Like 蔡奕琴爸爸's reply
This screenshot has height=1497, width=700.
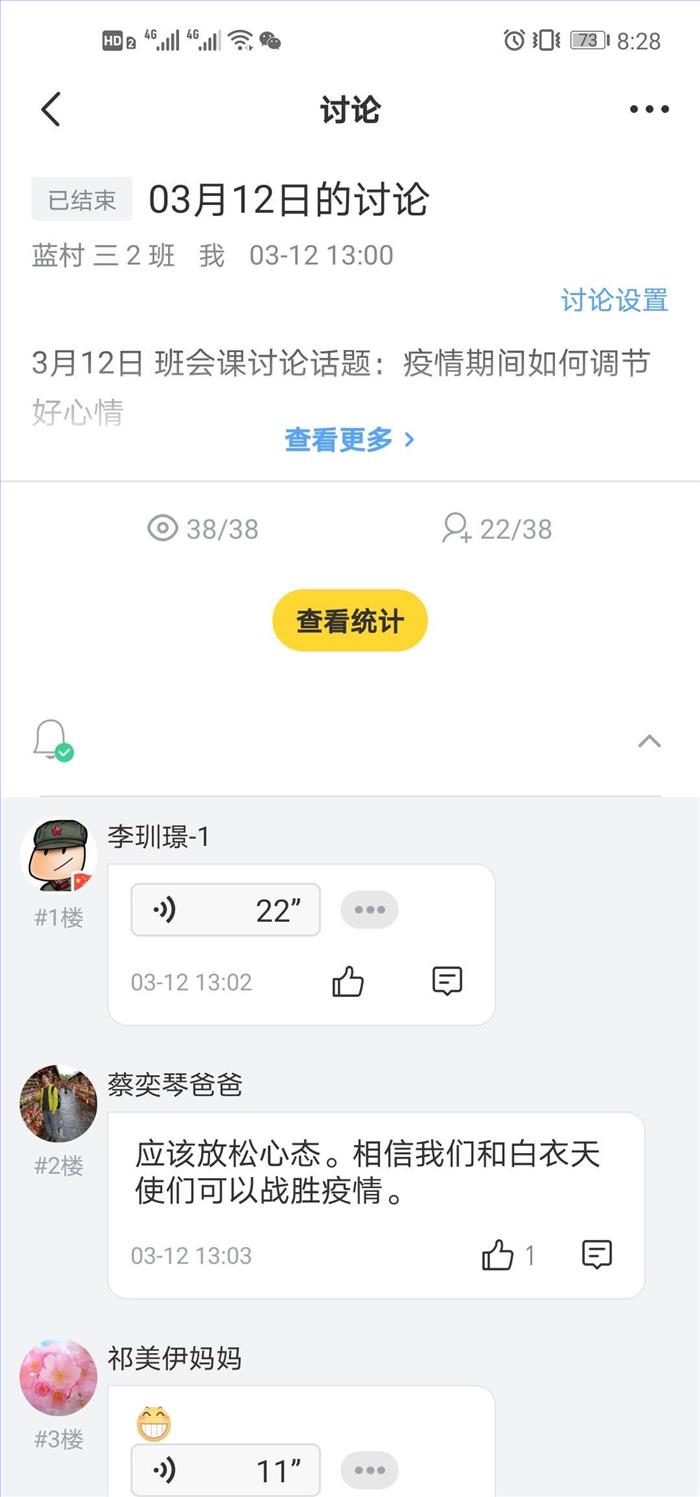[498, 1255]
